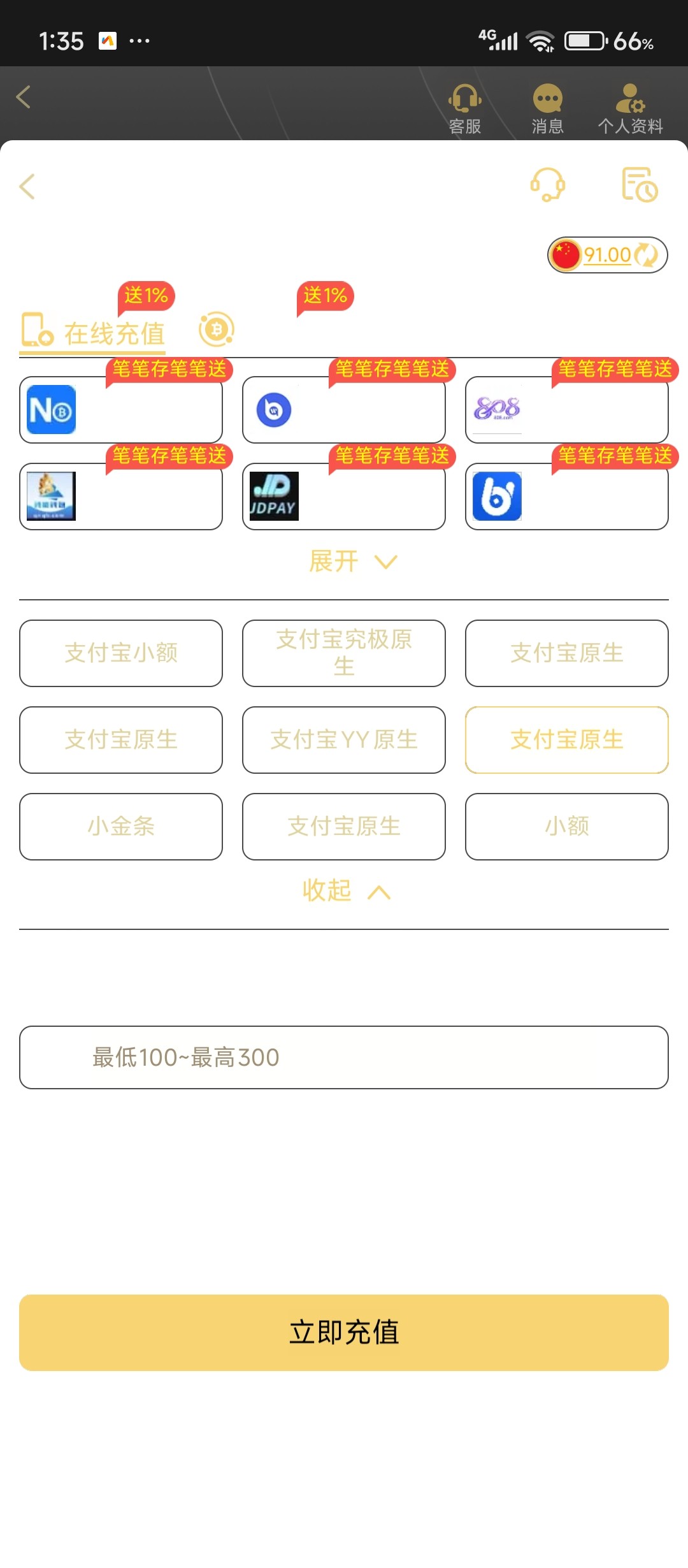
Task: Select the JDPAY payment channel
Action: click(343, 497)
